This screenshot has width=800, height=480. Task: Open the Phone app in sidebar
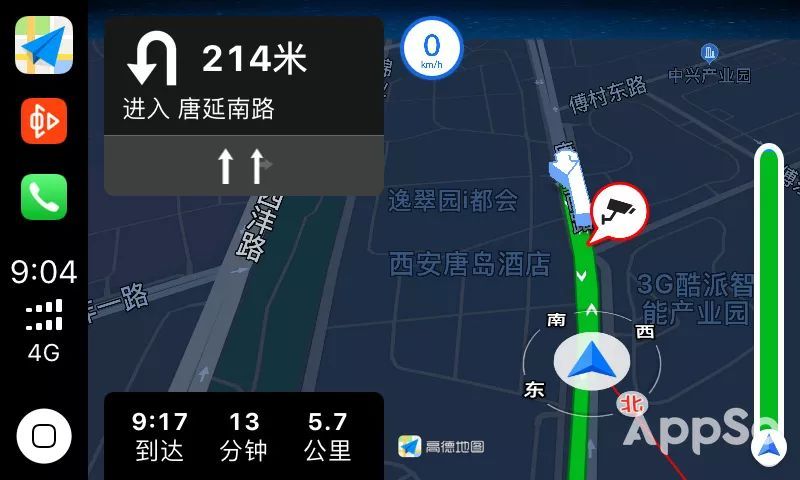(44, 197)
